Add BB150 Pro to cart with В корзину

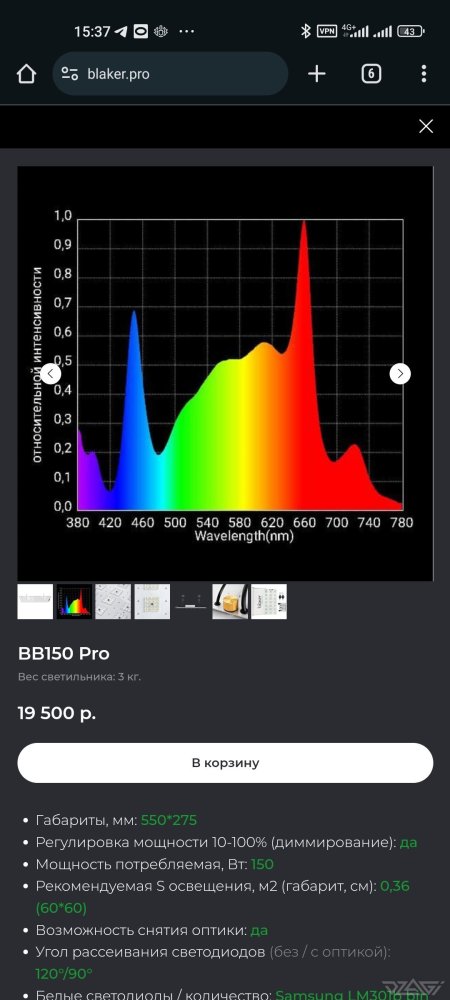coord(225,763)
